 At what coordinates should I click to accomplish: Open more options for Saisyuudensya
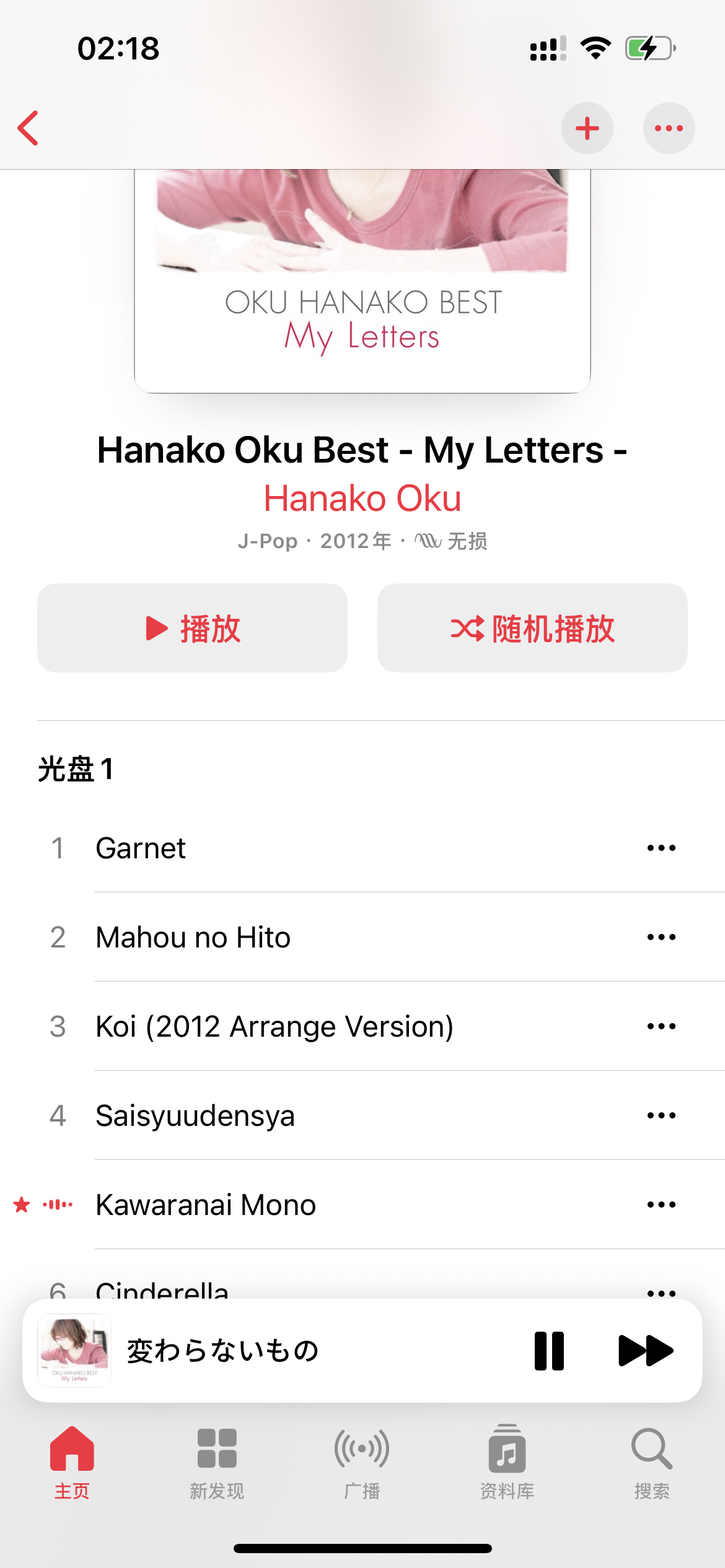tap(661, 1115)
